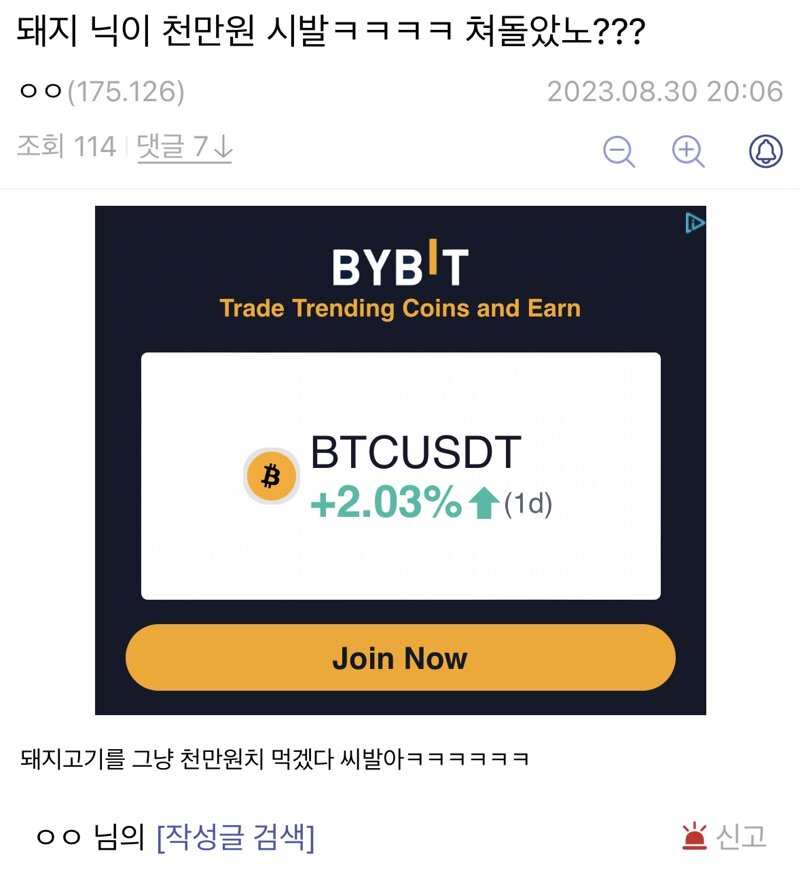Zoom in the post text size
The height and width of the screenshot is (870, 800).
click(688, 151)
